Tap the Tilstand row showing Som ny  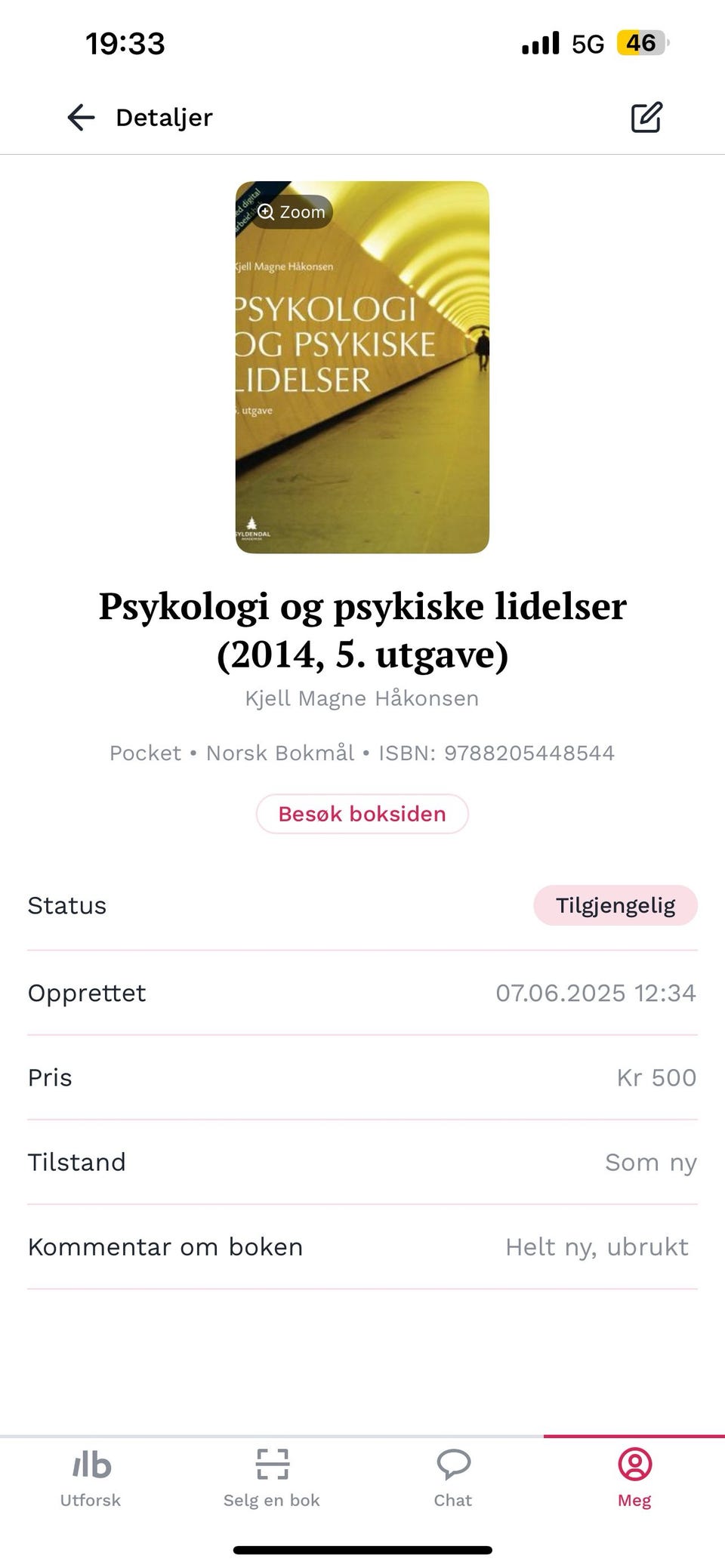pyautogui.click(x=362, y=1162)
